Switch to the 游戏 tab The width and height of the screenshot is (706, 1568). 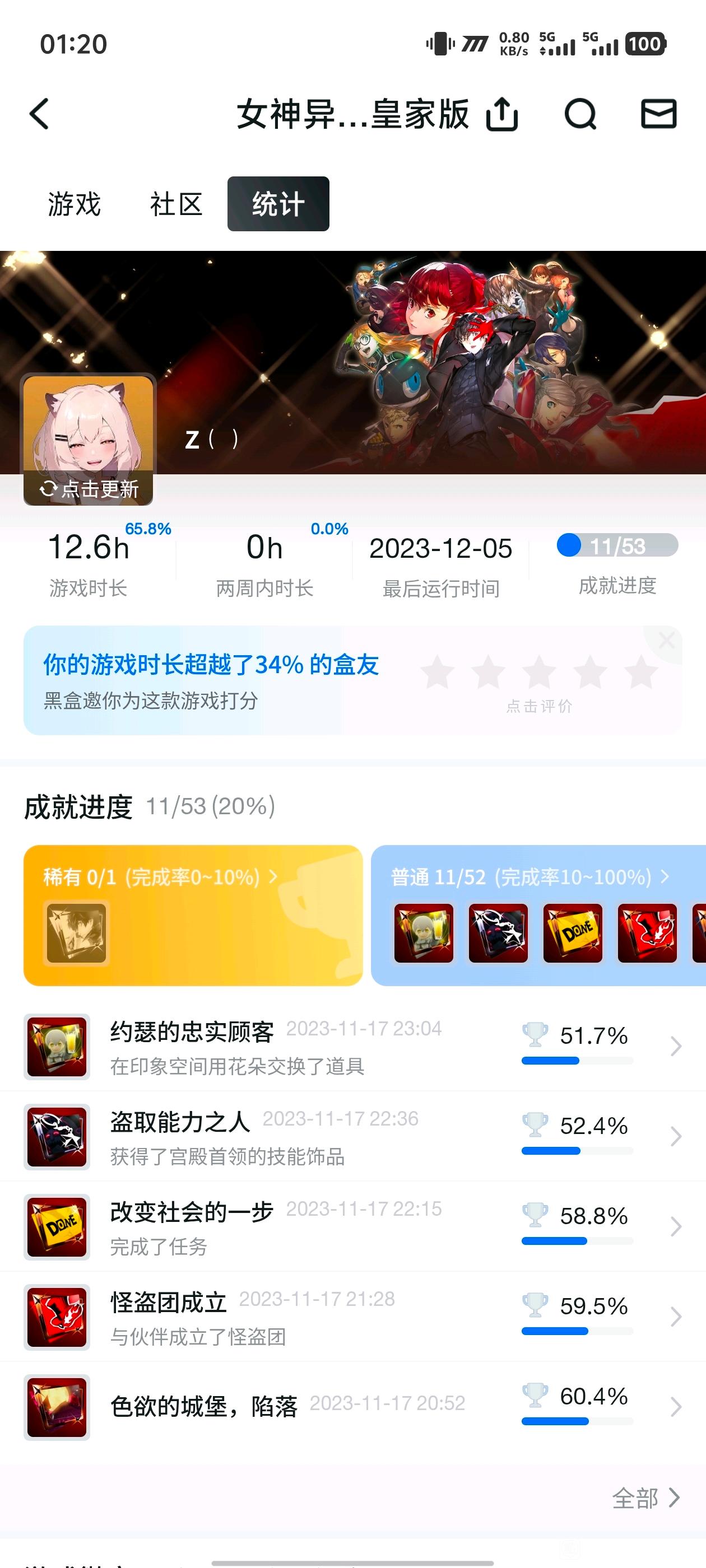(x=75, y=204)
